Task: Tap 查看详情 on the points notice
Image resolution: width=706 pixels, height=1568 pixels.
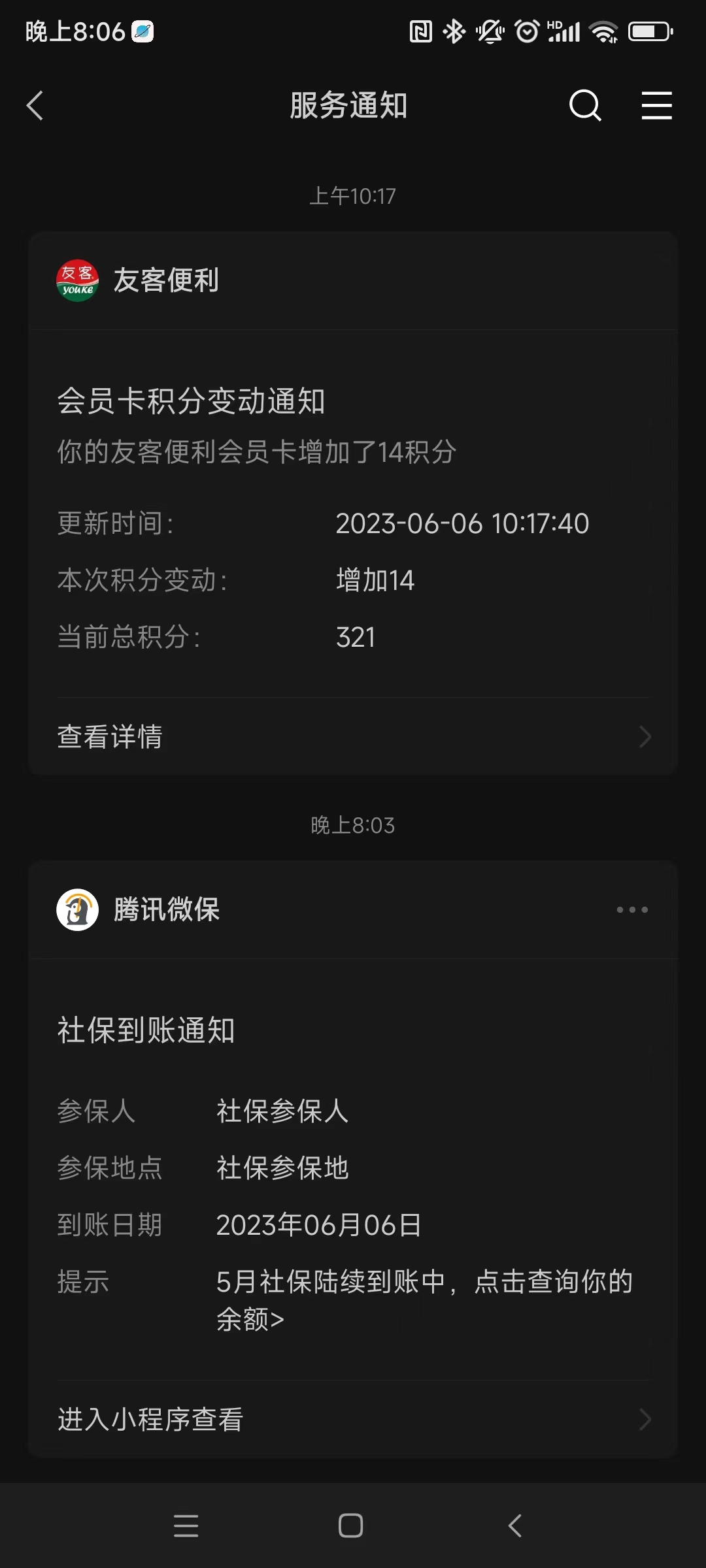Action: [x=353, y=737]
